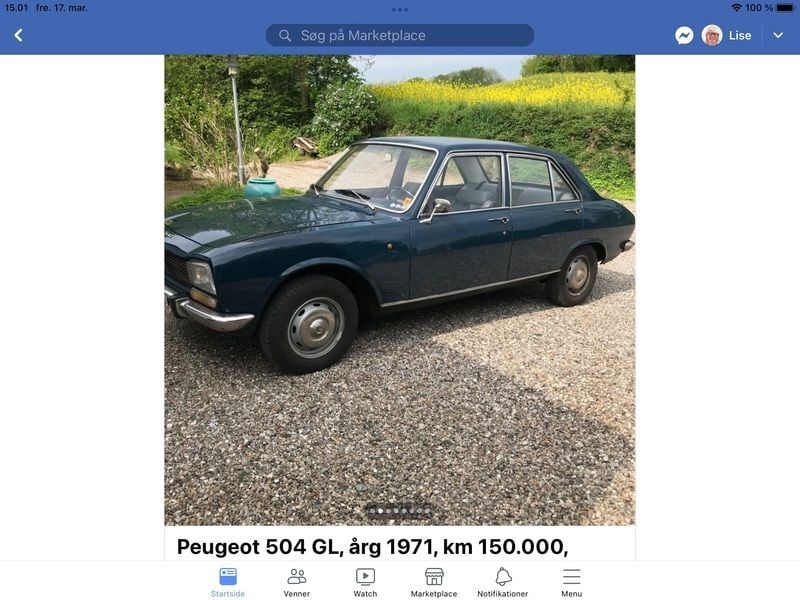Expand the account dropdown arrow
Screen dimensions: 800x600
tap(778, 35)
